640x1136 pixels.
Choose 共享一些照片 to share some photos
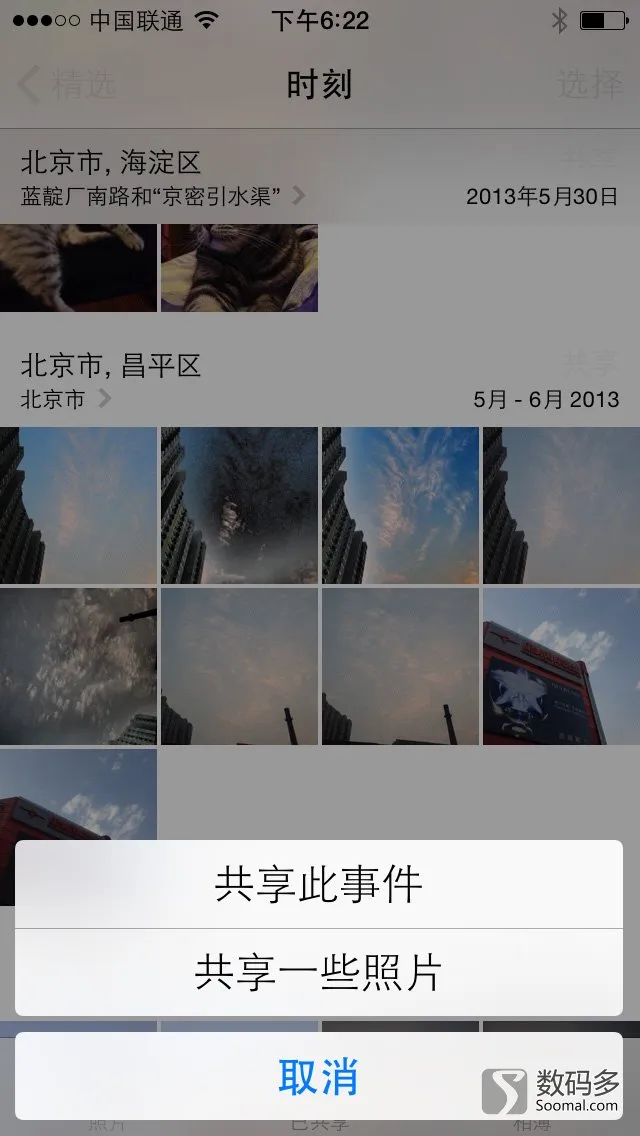point(319,972)
